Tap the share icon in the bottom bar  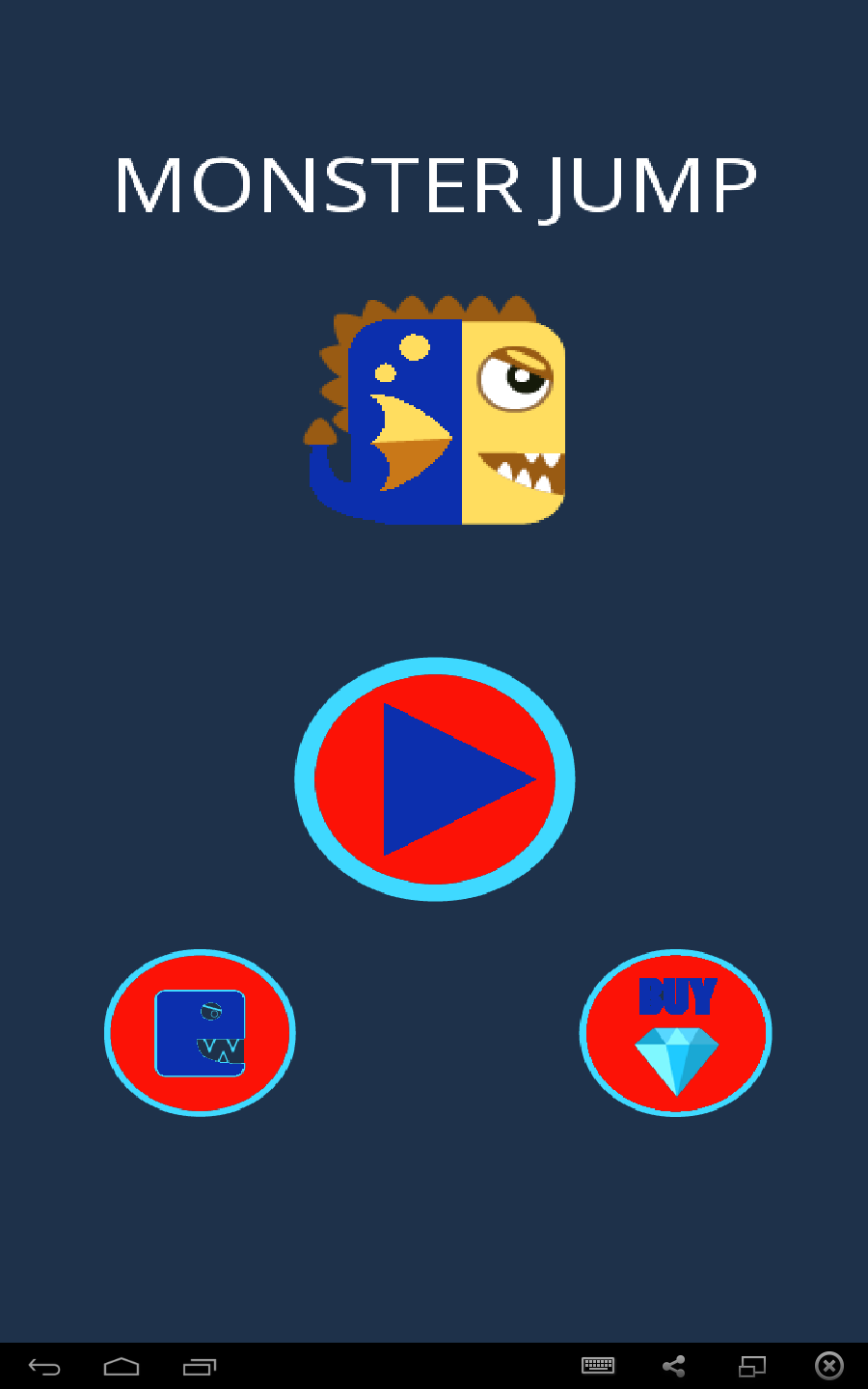[x=674, y=1366]
